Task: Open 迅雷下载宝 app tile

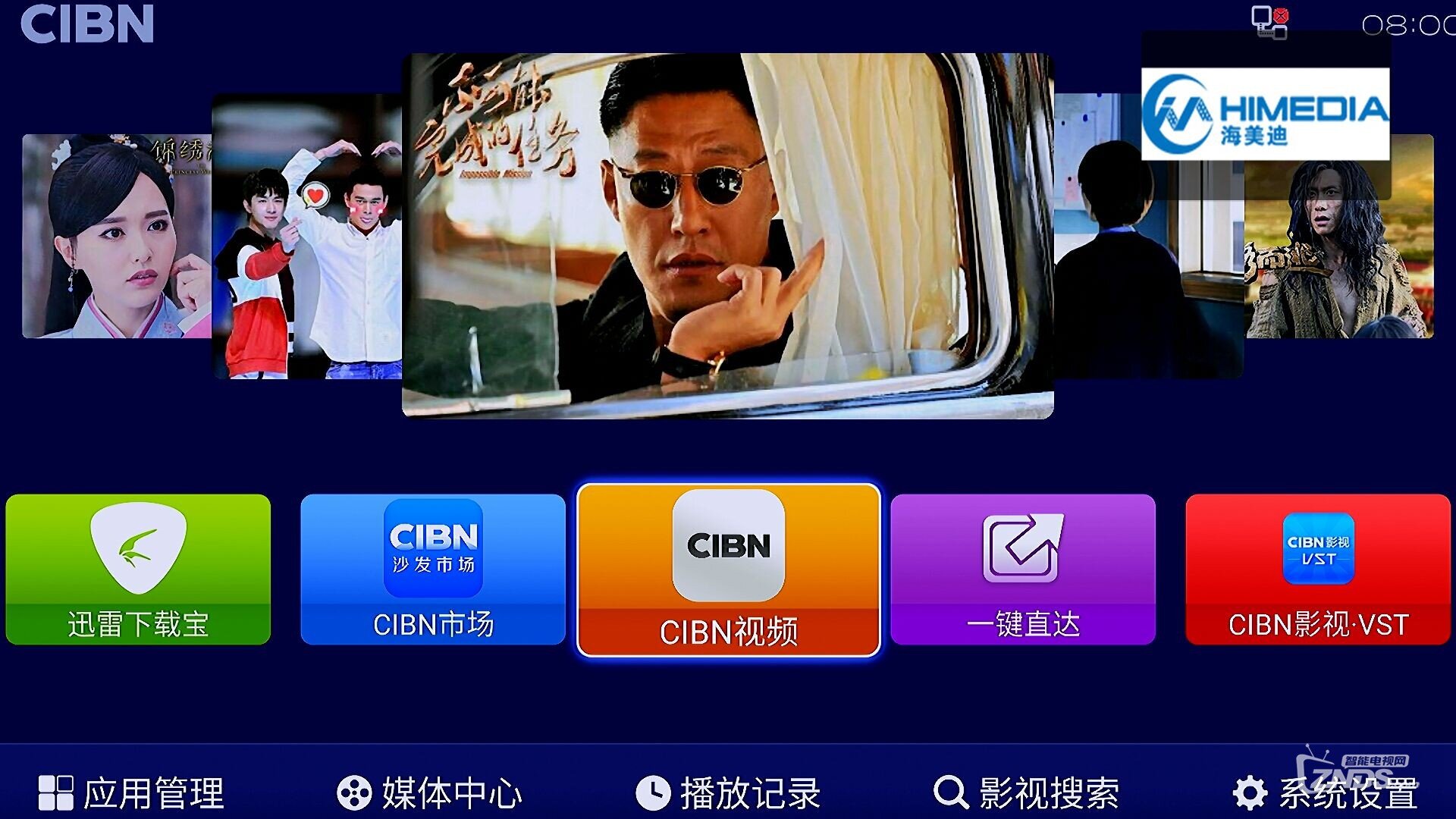Action: pos(138,569)
